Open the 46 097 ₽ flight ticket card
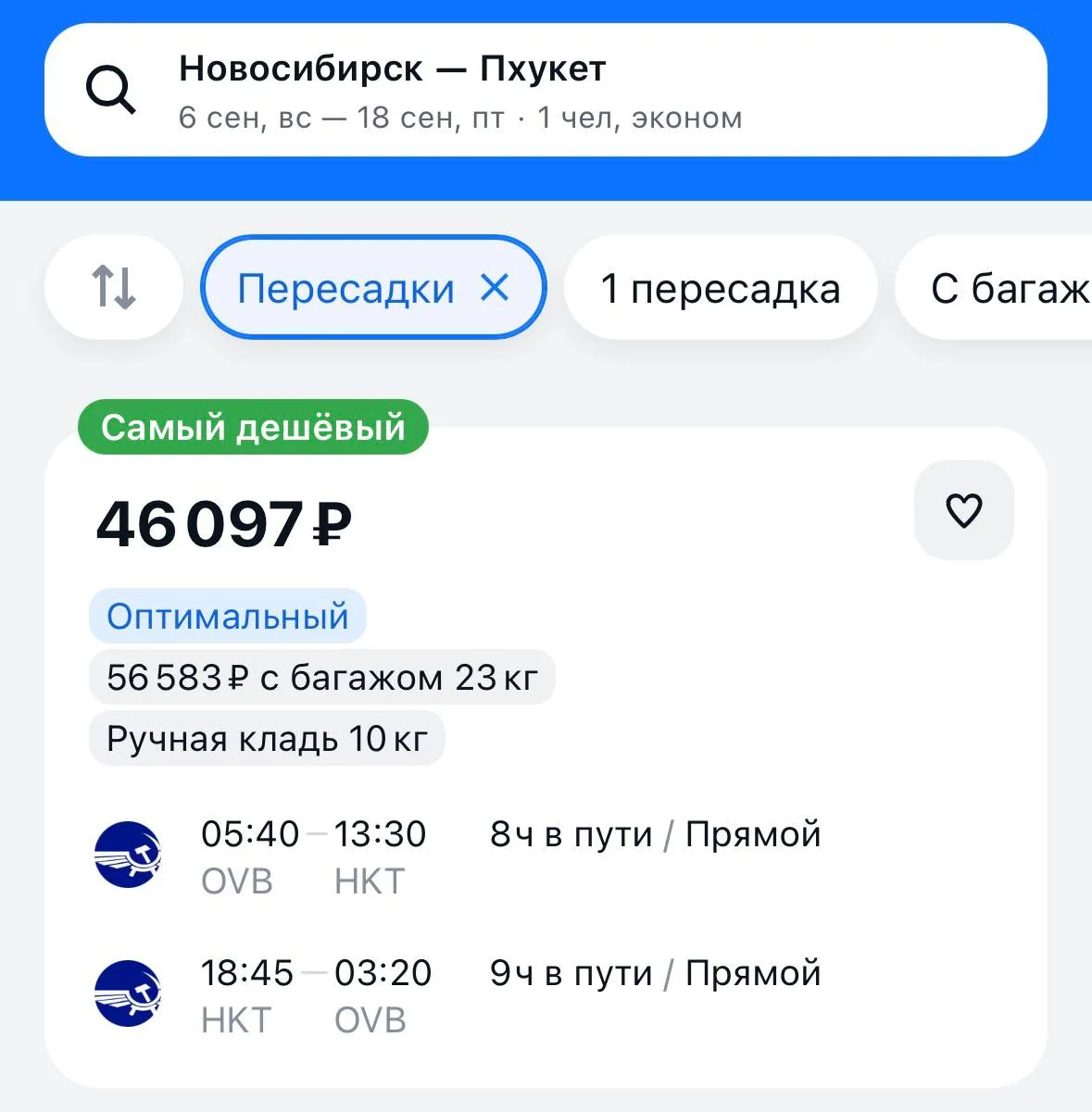Image resolution: width=1092 pixels, height=1112 pixels. click(546, 756)
